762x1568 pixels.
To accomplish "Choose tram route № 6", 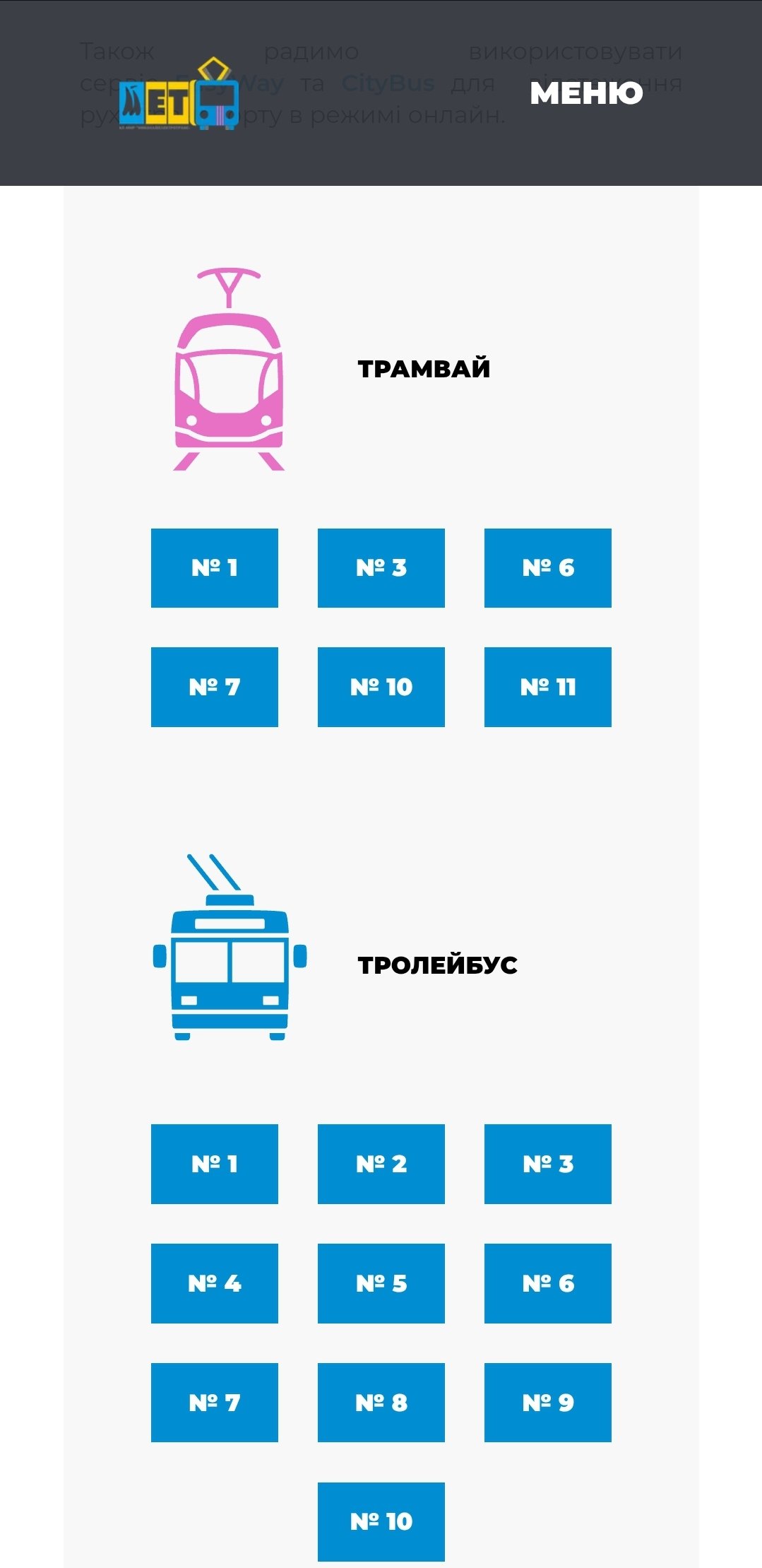I will pos(547,567).
